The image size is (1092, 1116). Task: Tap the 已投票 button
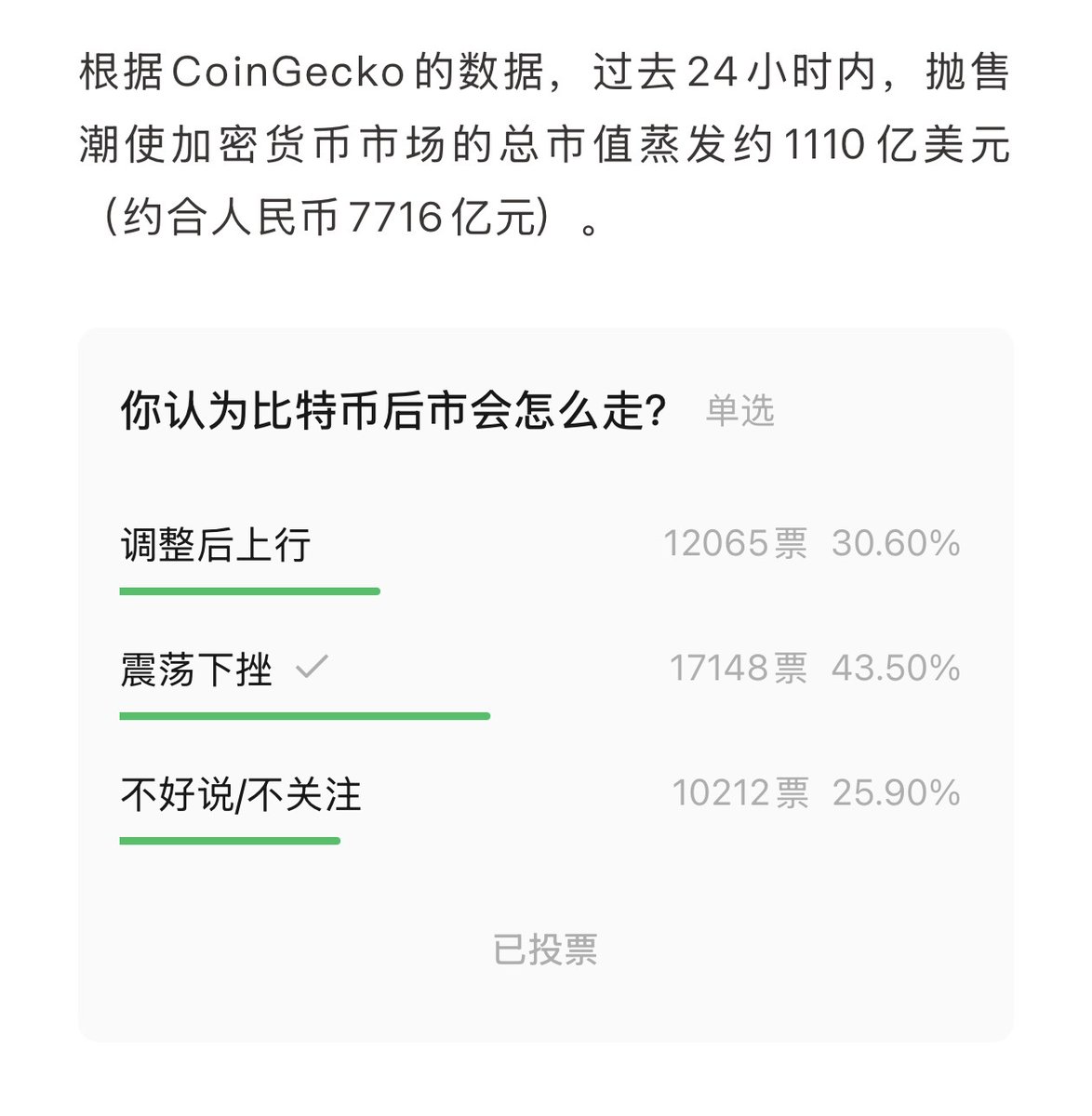point(545,950)
